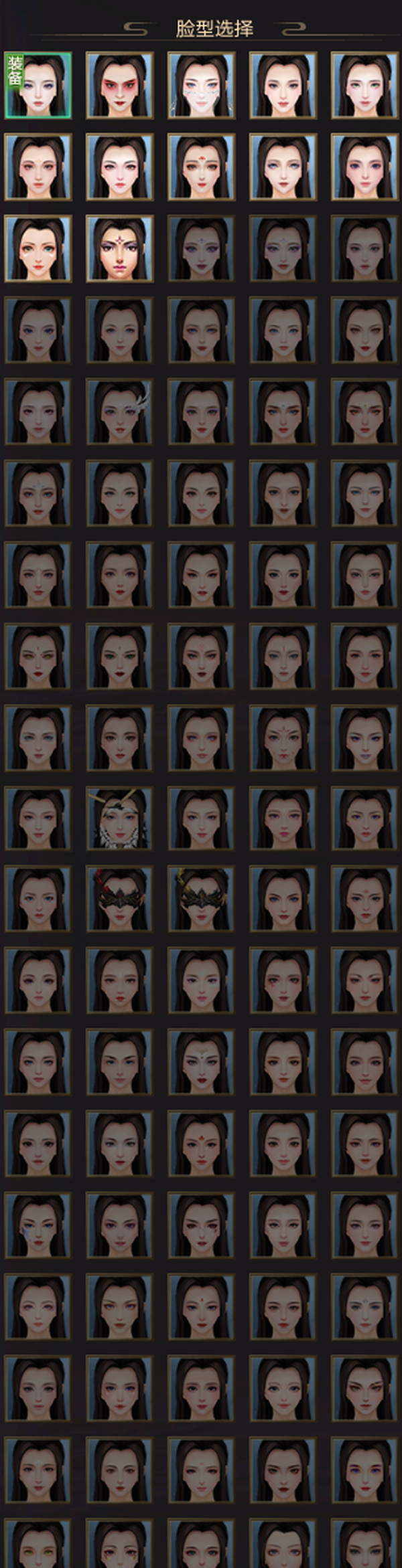Choose the face with red eye makeup
402x1568 pixels.
119,86
